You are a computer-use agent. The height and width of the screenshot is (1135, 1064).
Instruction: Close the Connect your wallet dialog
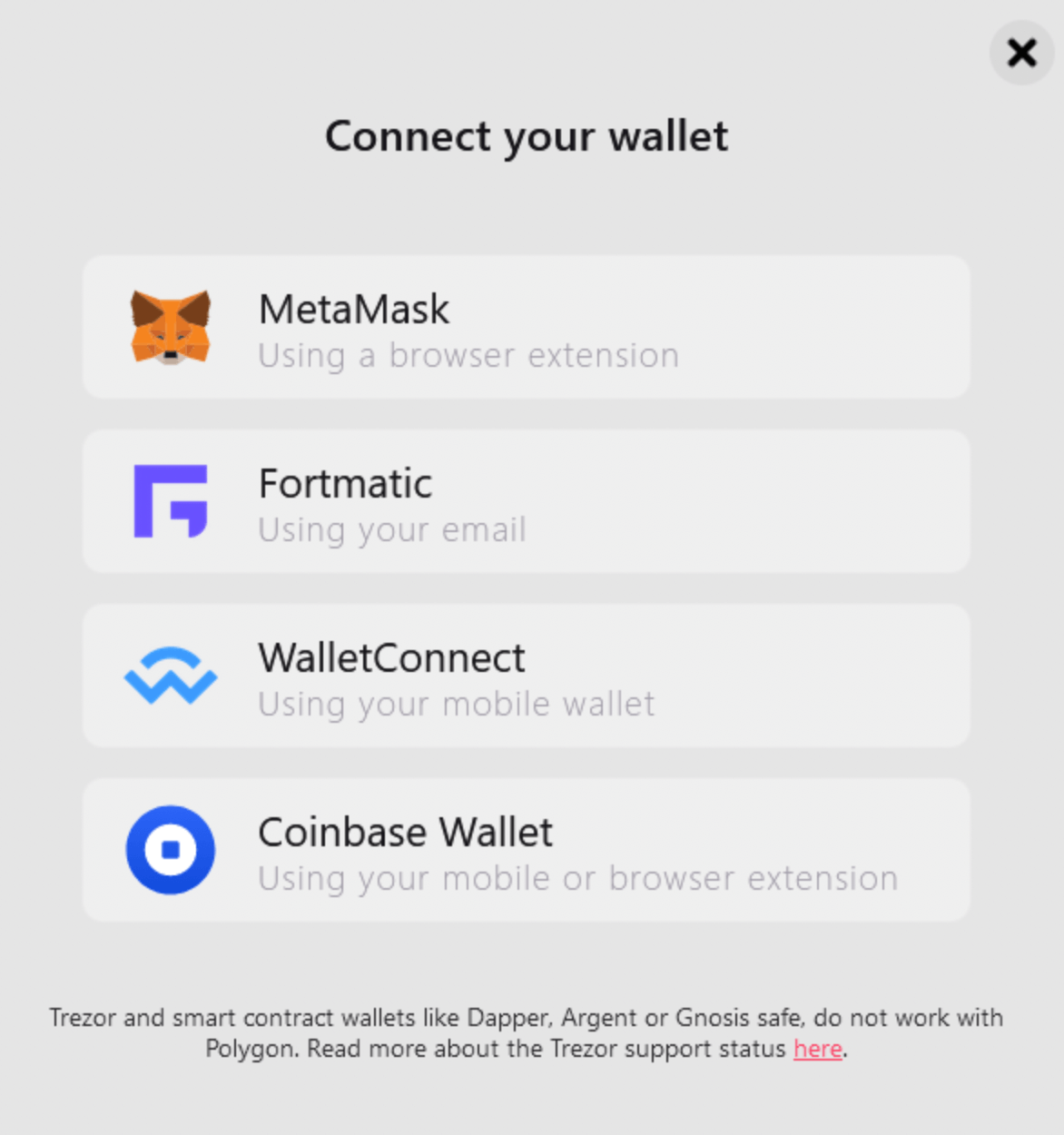[x=1021, y=53]
